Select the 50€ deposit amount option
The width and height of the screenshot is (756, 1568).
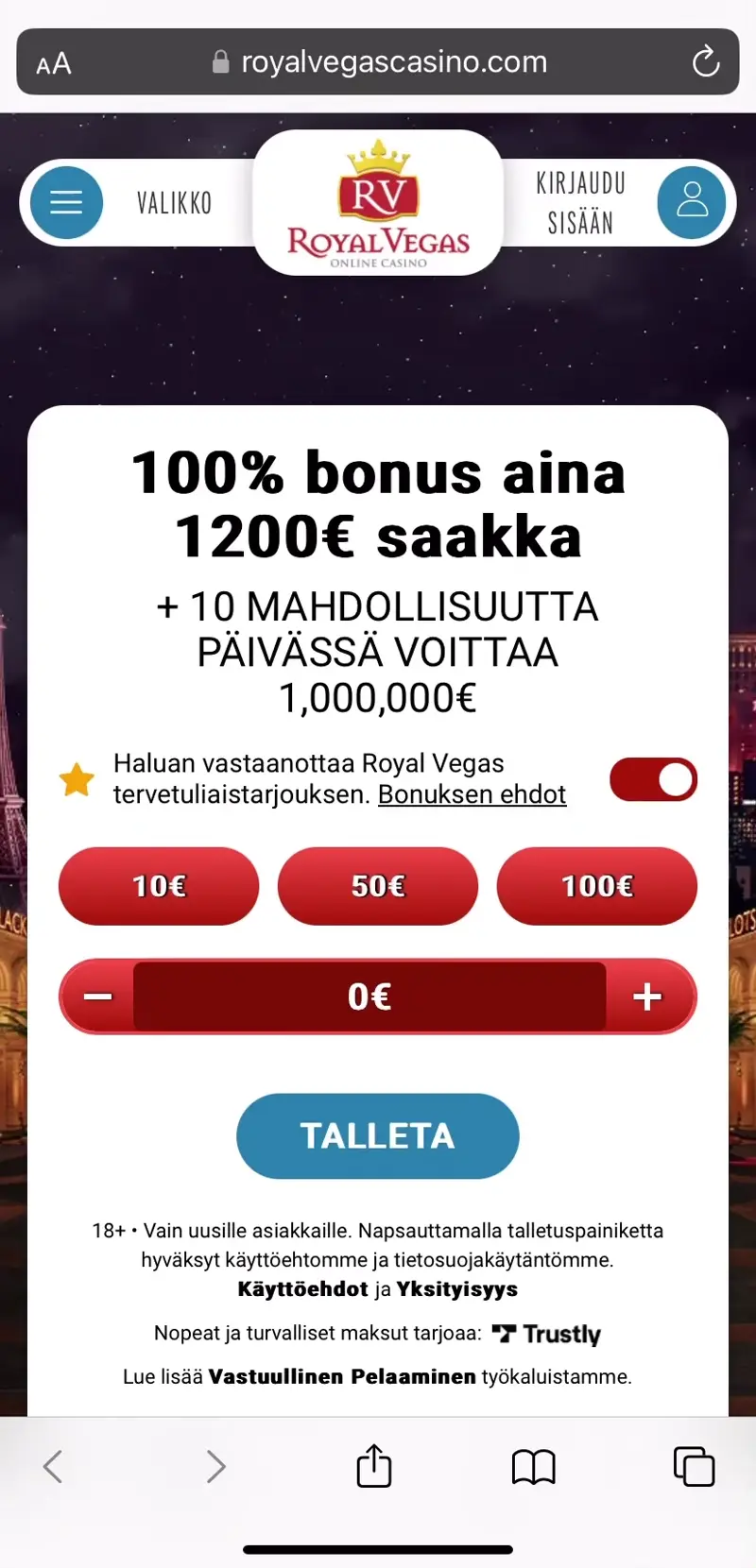pos(377,886)
